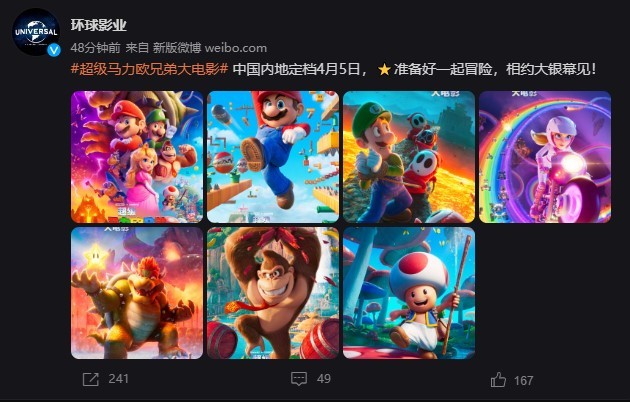The width and height of the screenshot is (630, 402).
Task: View the group poster with Mario and friends
Action: [137, 156]
